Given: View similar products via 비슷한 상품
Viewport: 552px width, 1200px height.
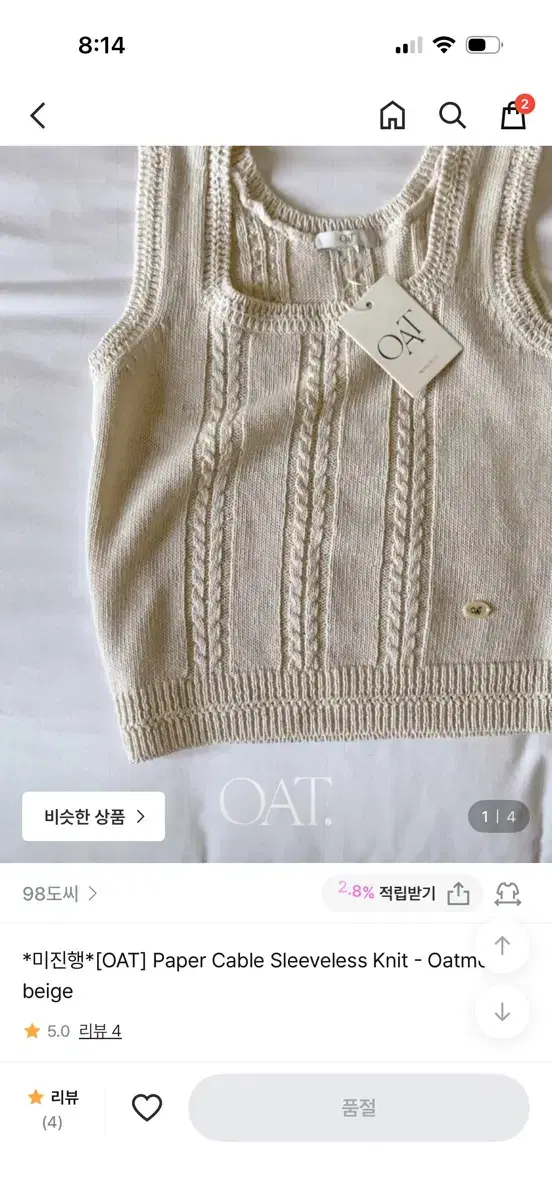Looking at the screenshot, I should click(x=94, y=816).
